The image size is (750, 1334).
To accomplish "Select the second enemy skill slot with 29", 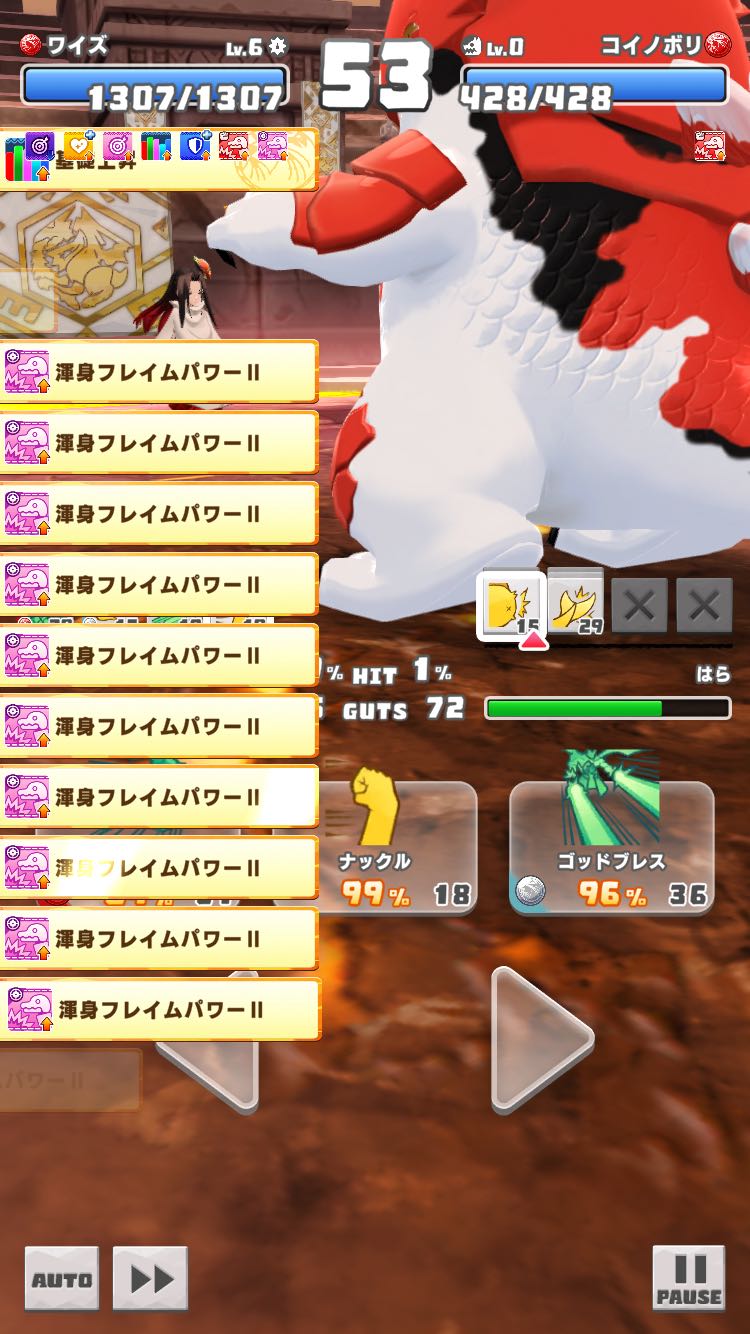I will pyautogui.click(x=576, y=604).
